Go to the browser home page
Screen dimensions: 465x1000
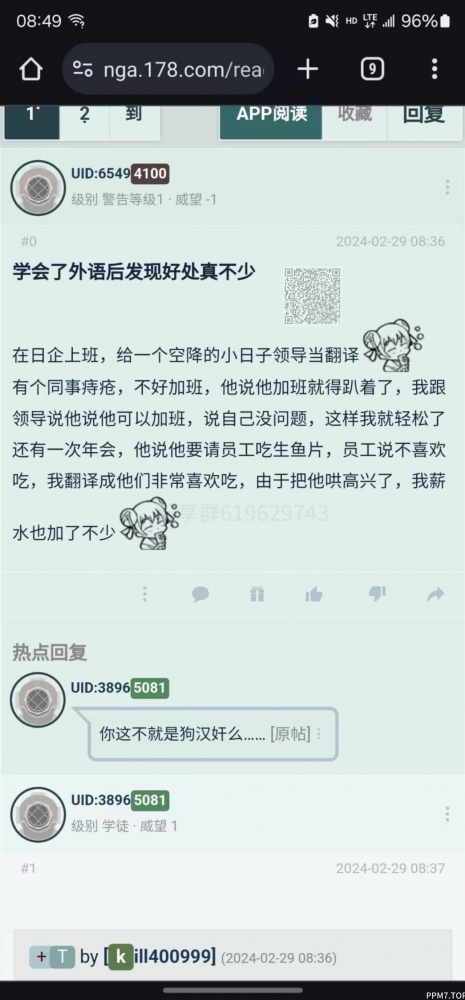point(31,69)
